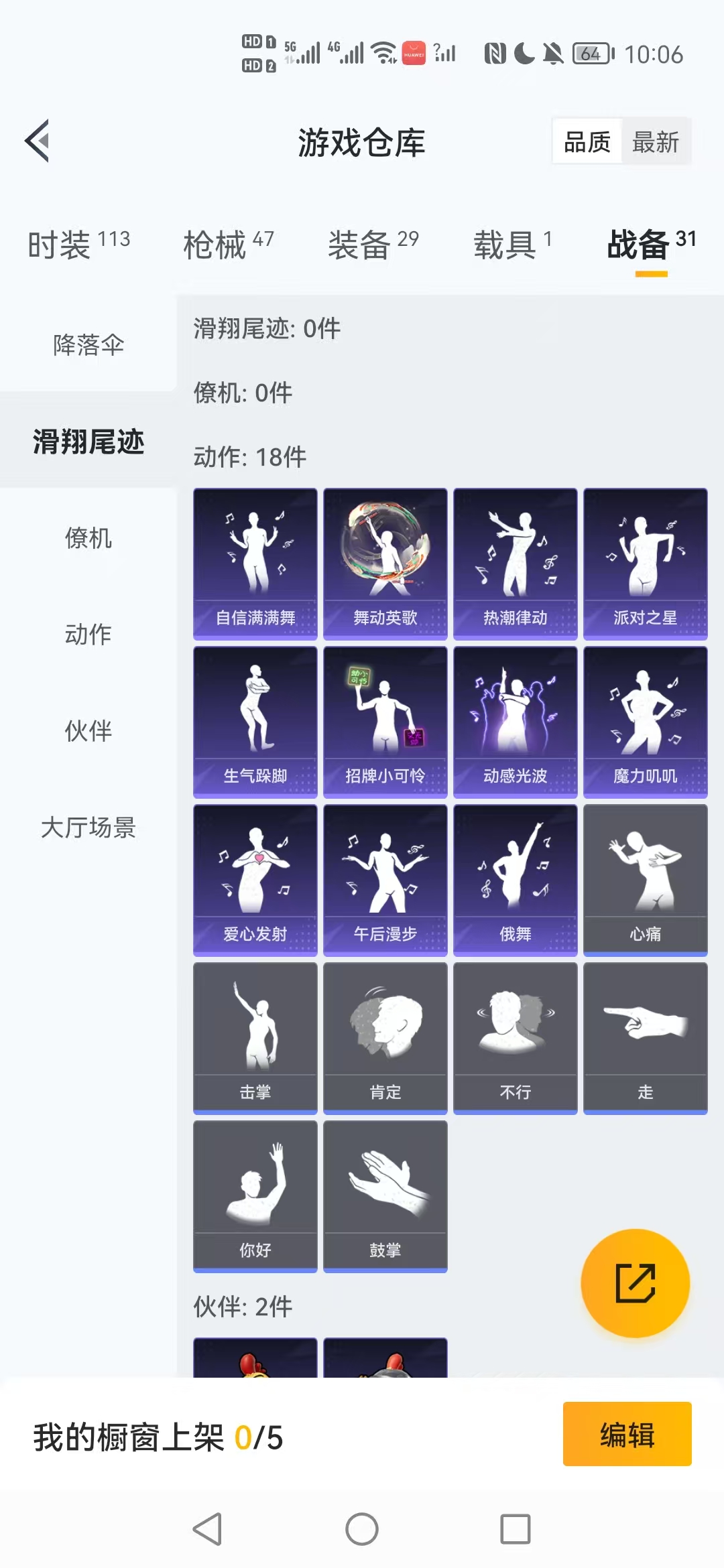Sort items by 最新
Screen dimensions: 724x1568
click(655, 142)
